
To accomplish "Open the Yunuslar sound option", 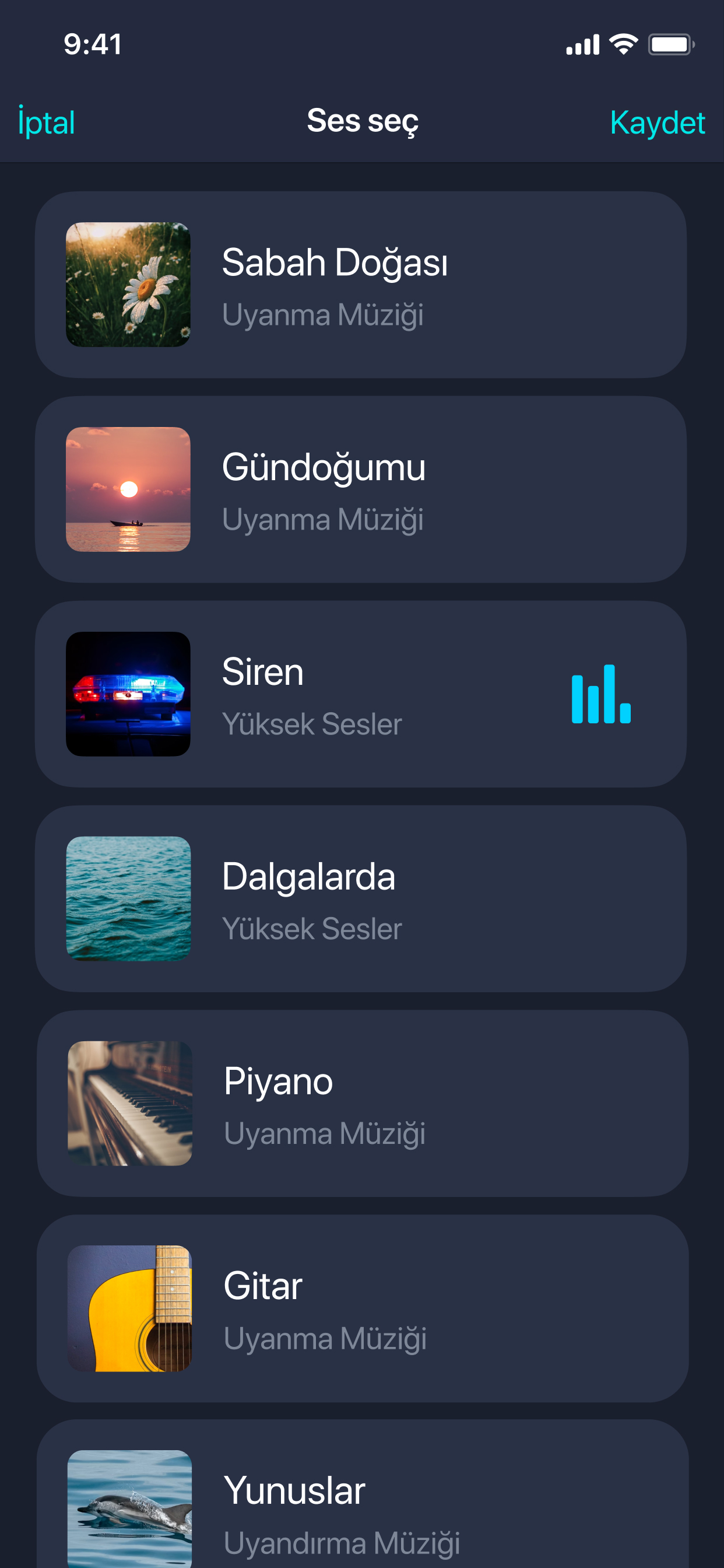I will tap(363, 1494).
